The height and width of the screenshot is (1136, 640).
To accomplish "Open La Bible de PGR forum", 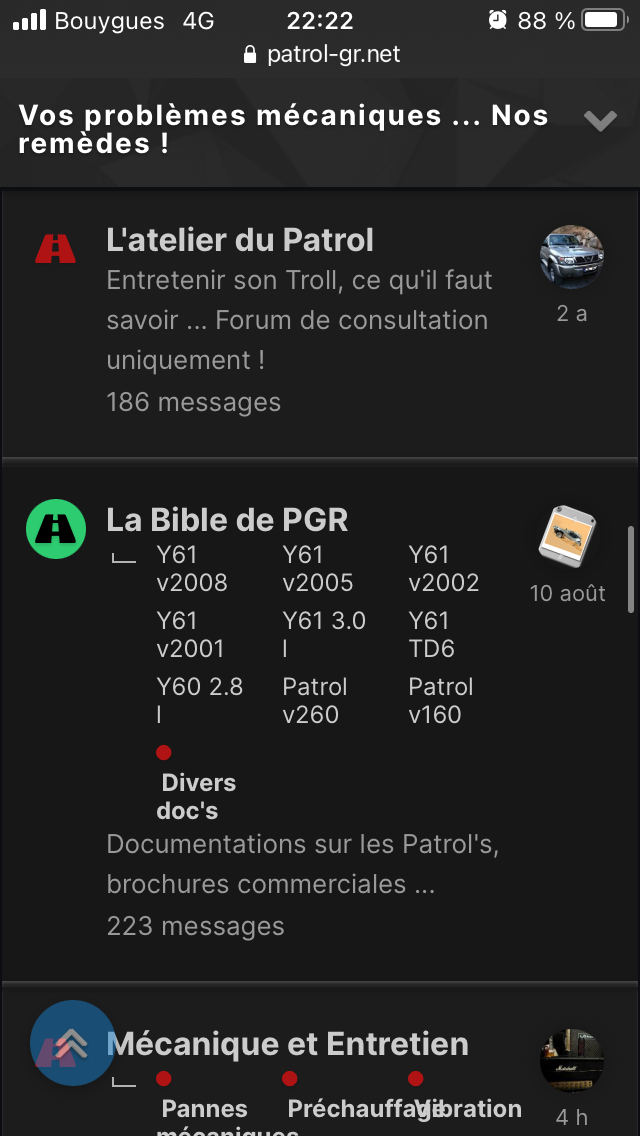I will pos(227,520).
